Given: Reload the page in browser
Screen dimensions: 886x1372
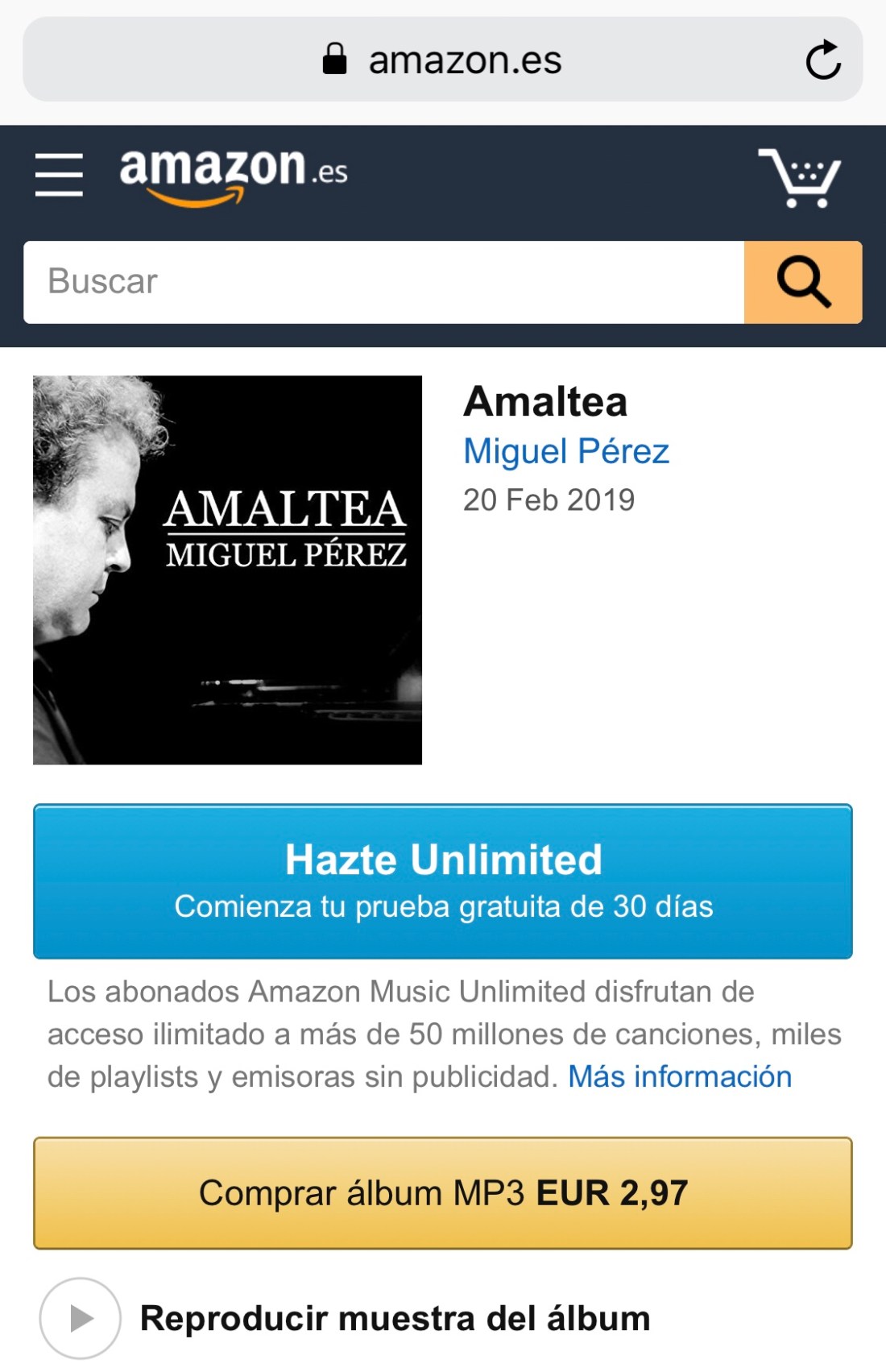Looking at the screenshot, I should [x=823, y=60].
